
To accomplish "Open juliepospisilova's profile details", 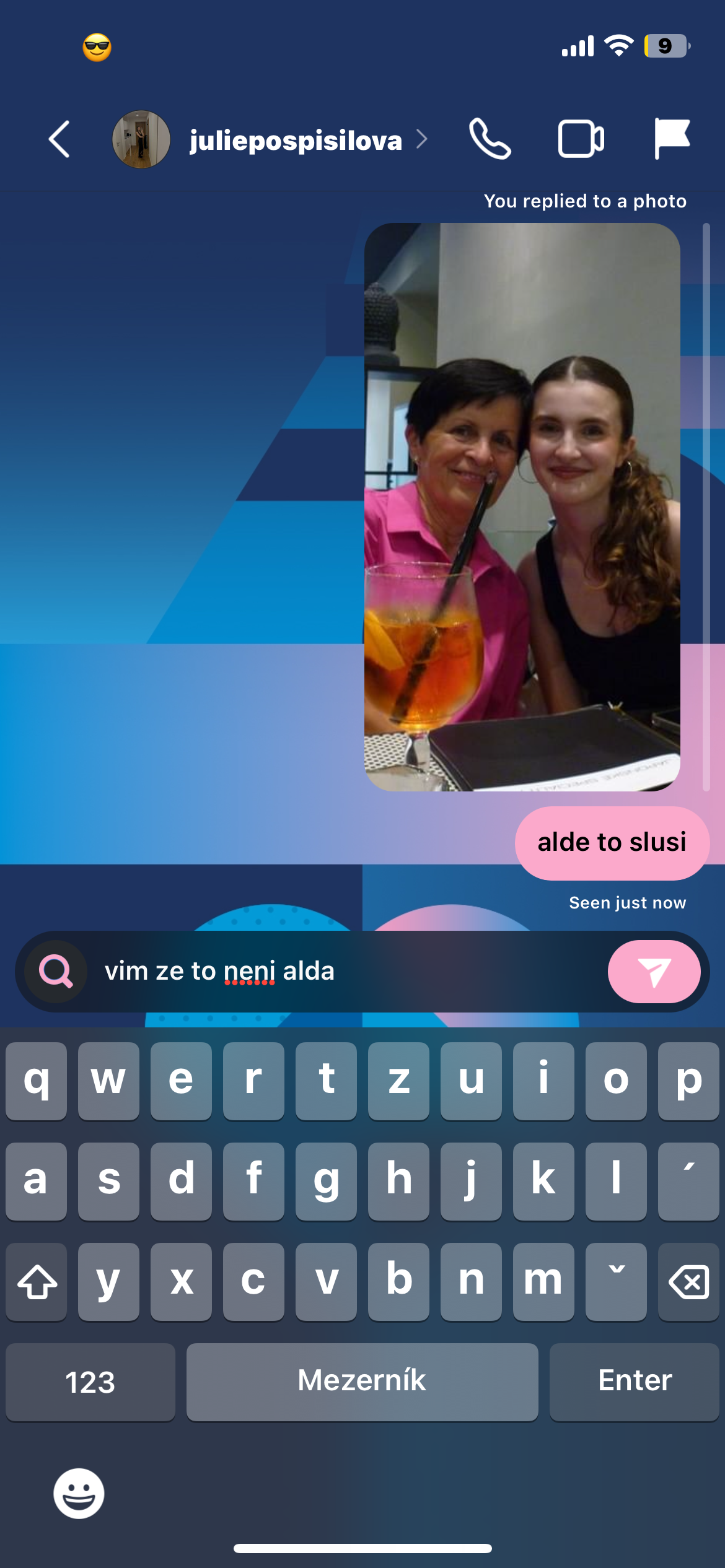I will pos(296,141).
